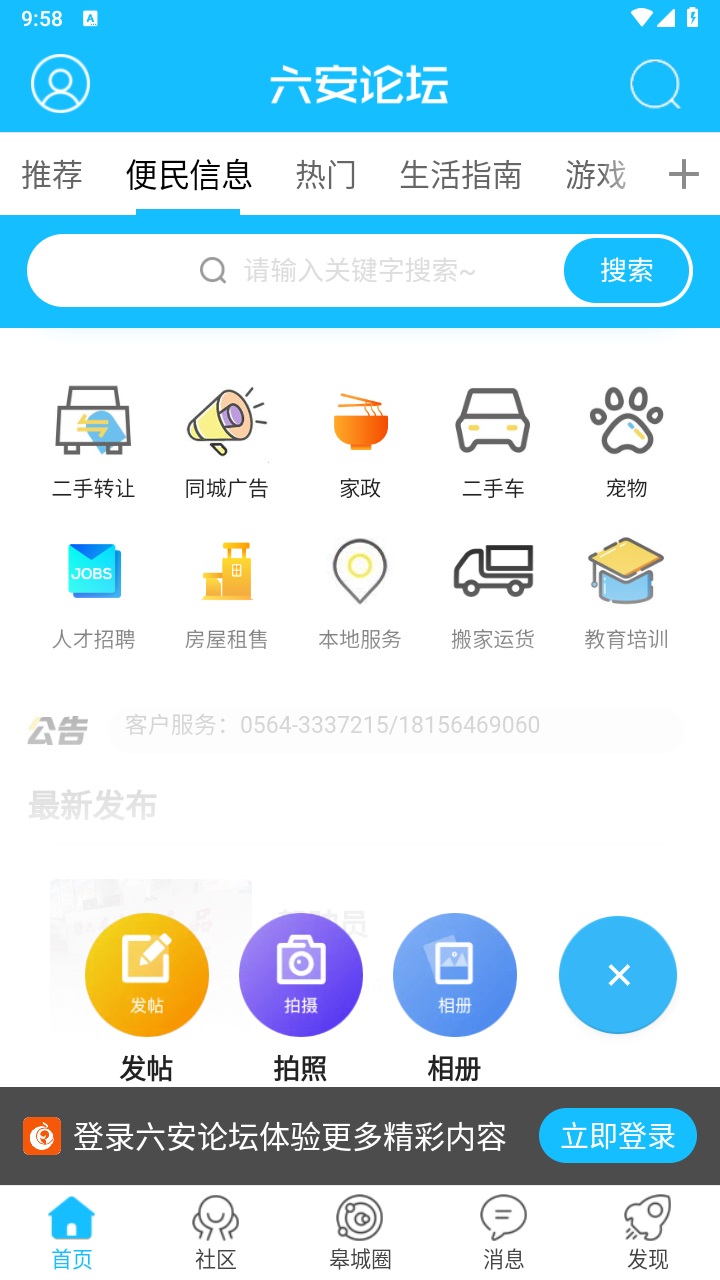
Task: Tap the 立即登录 login button
Action: coord(617,1135)
